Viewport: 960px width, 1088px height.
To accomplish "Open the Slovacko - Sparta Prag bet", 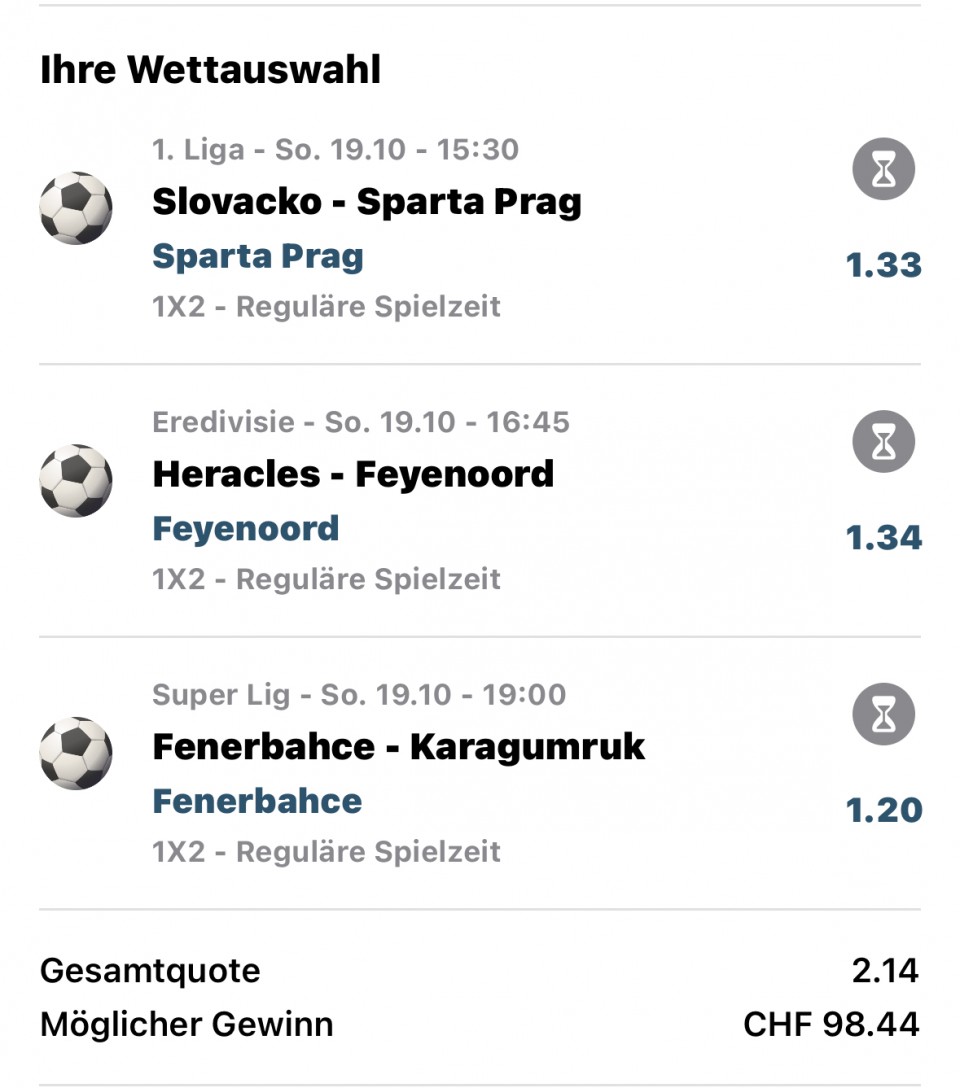I will (366, 203).
